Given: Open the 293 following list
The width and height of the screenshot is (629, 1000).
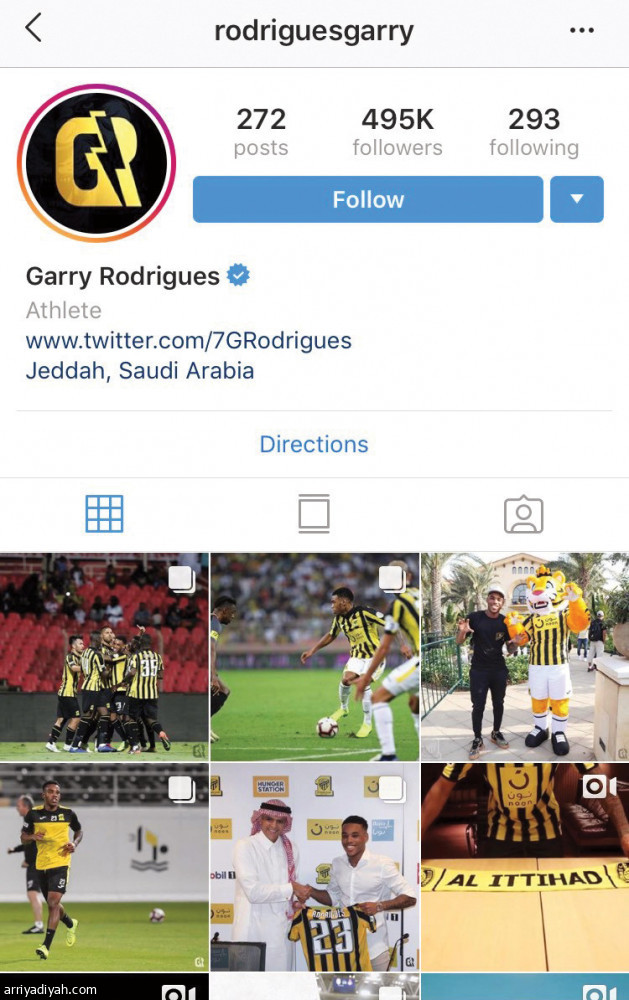Looking at the screenshot, I should [533, 133].
